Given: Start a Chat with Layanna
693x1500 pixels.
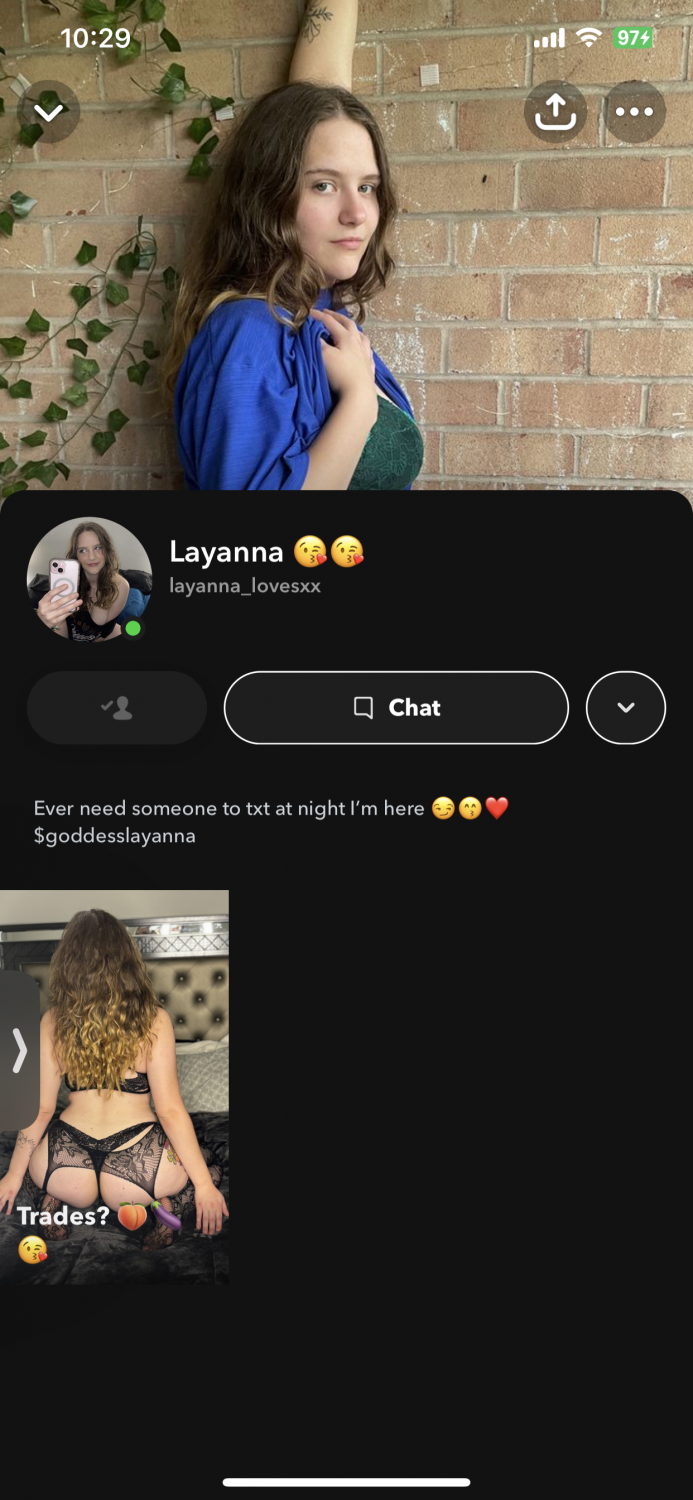Looking at the screenshot, I should click(396, 708).
